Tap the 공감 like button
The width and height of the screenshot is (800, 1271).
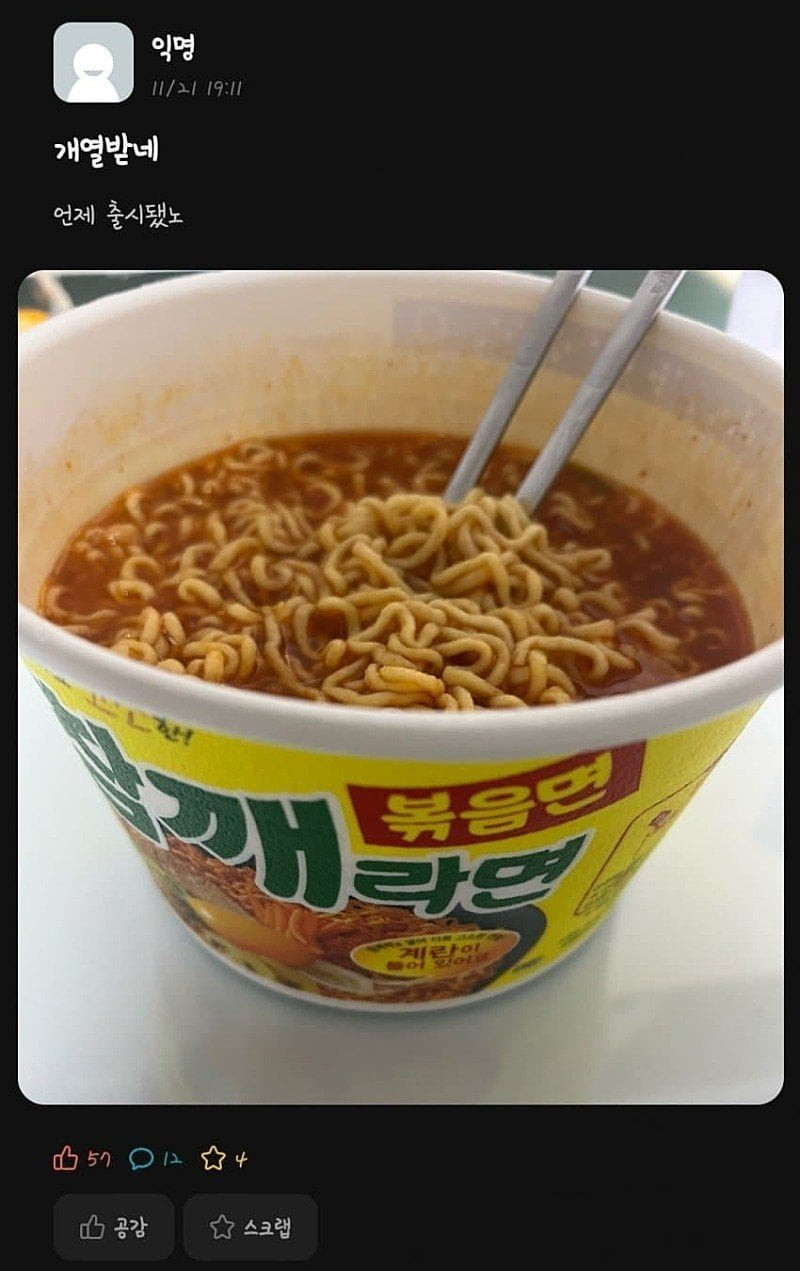(x=113, y=1227)
